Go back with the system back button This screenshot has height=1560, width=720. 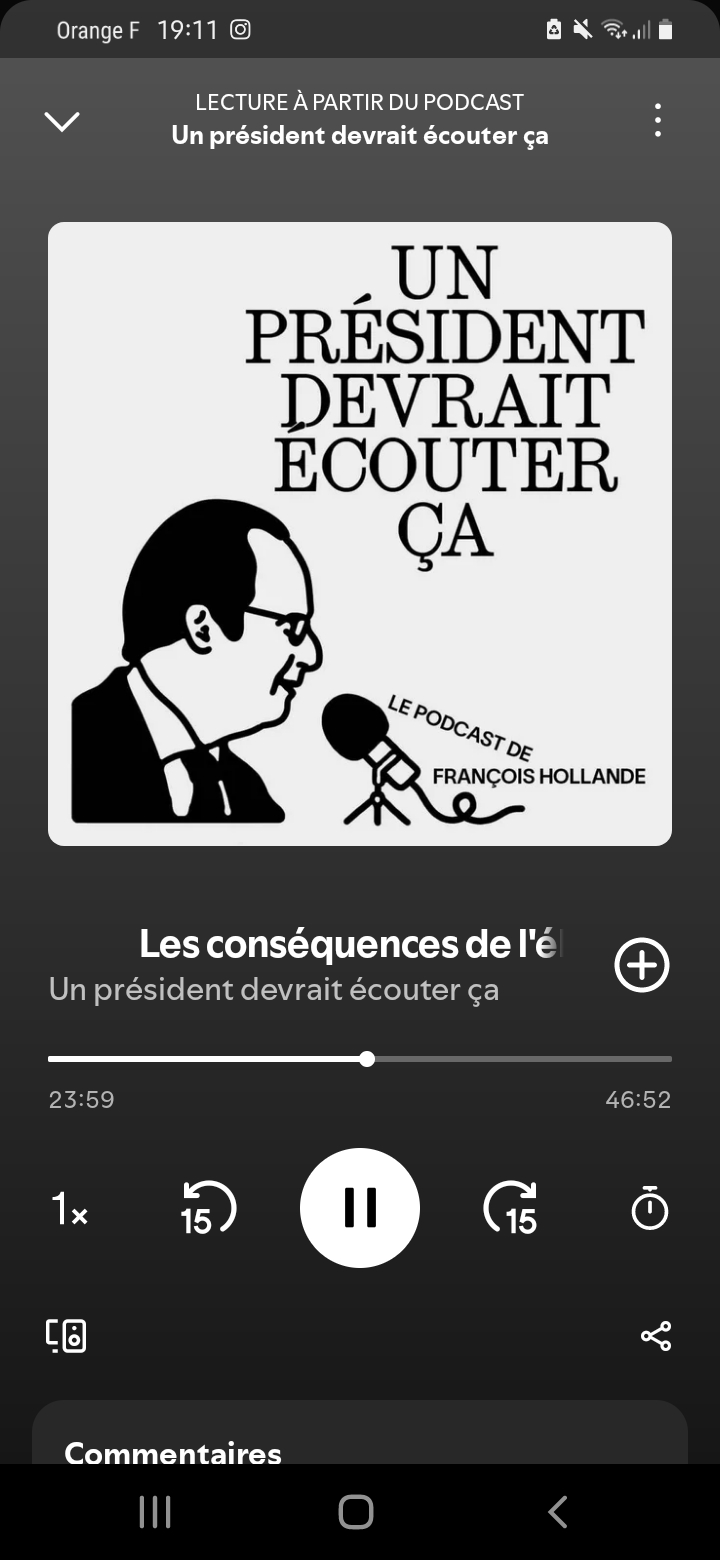tap(558, 1512)
